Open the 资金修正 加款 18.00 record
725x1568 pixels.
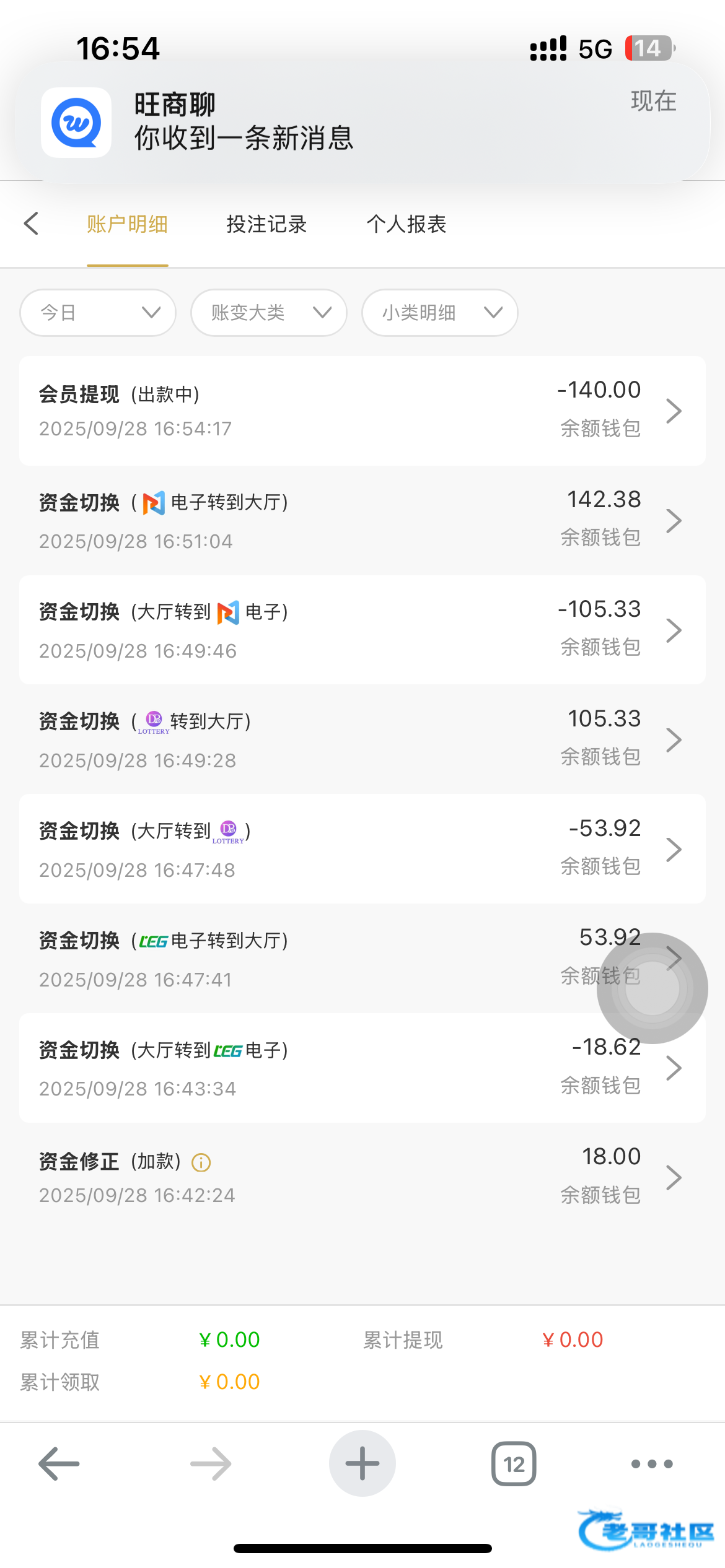[x=362, y=1177]
